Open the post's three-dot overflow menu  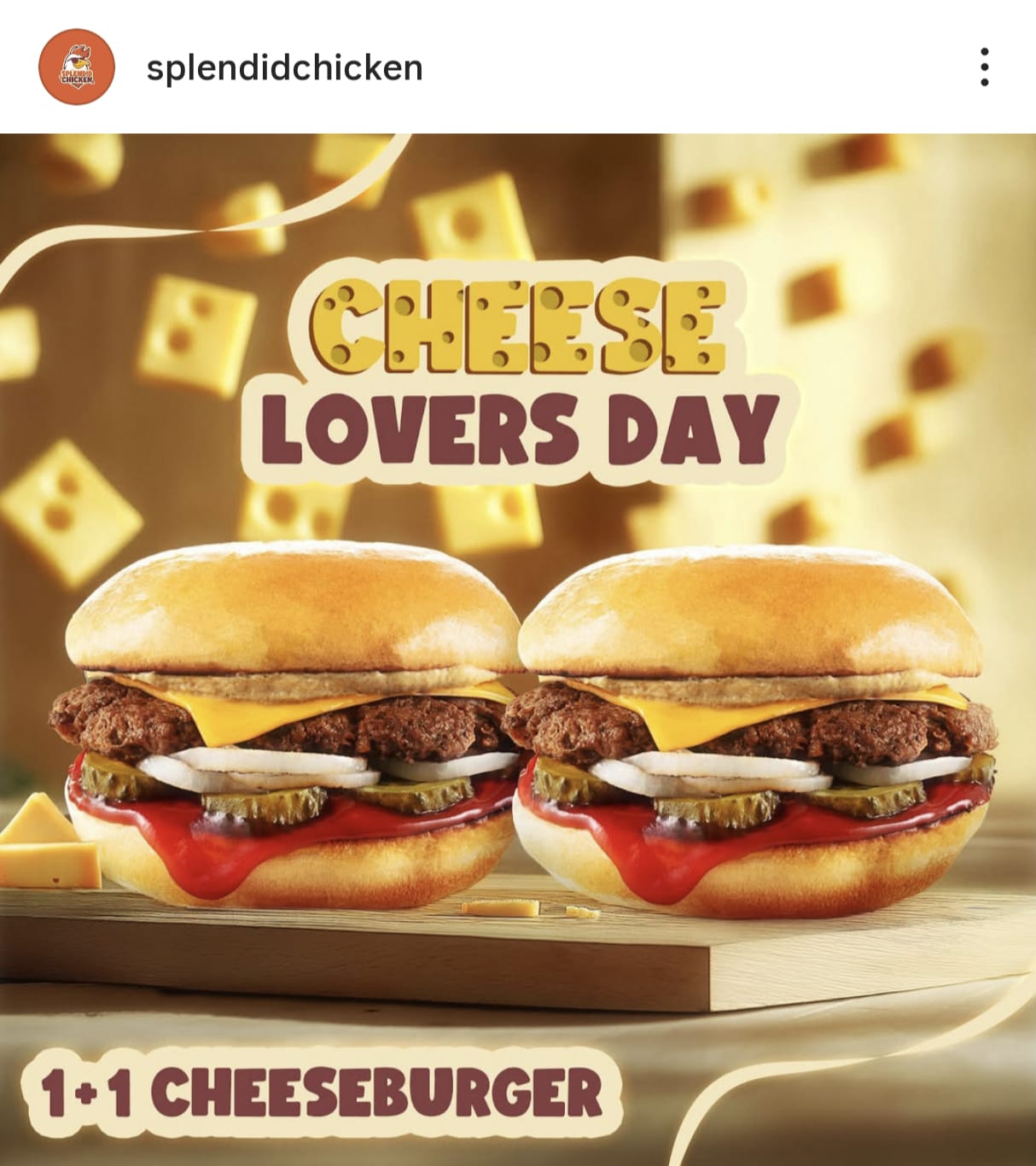[x=984, y=67]
